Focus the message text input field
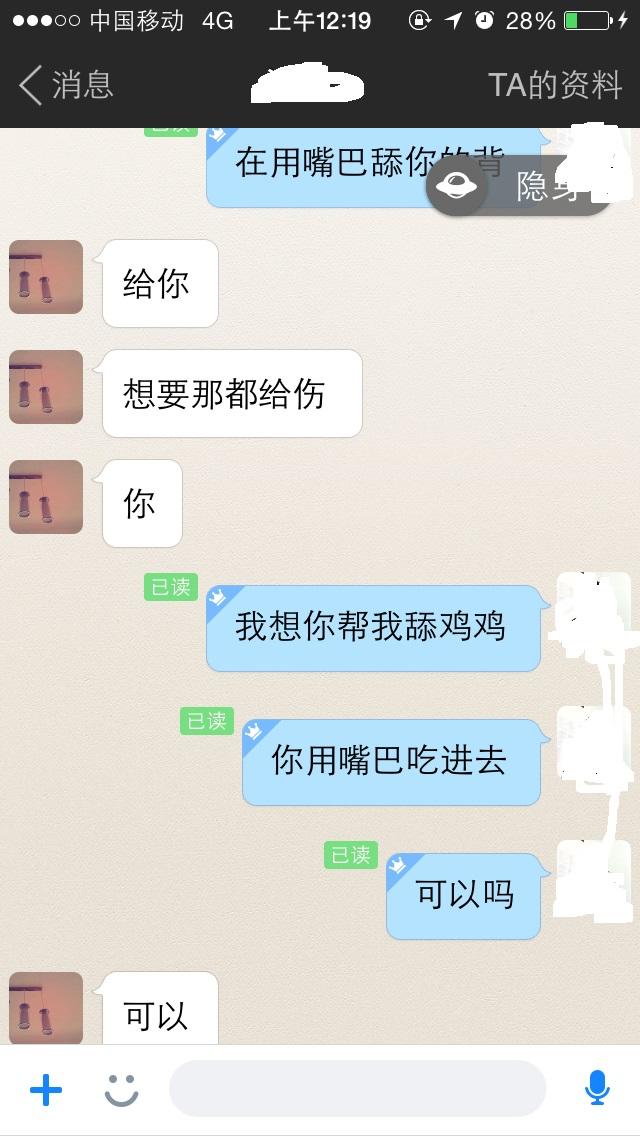 coord(357,1089)
